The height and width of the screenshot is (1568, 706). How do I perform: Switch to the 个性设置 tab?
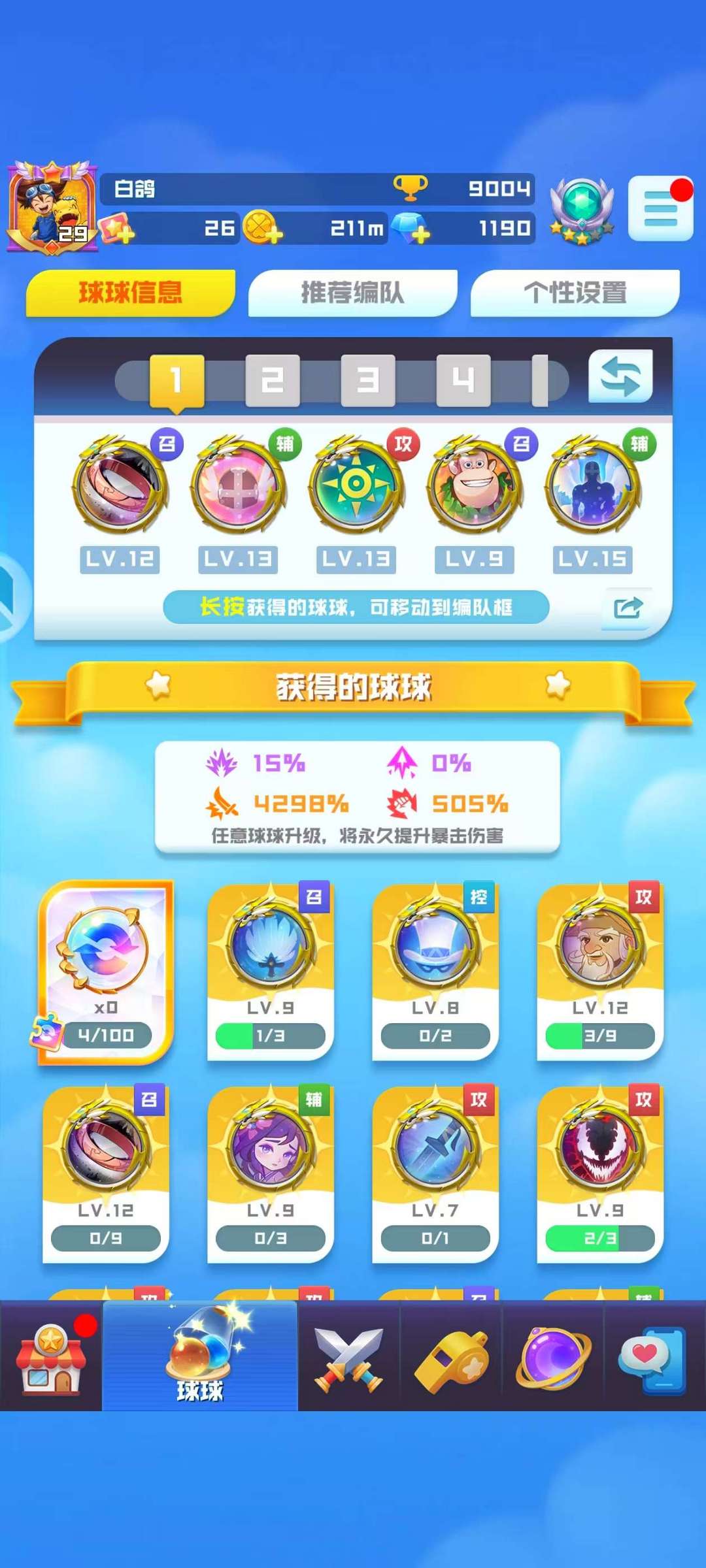(x=575, y=293)
